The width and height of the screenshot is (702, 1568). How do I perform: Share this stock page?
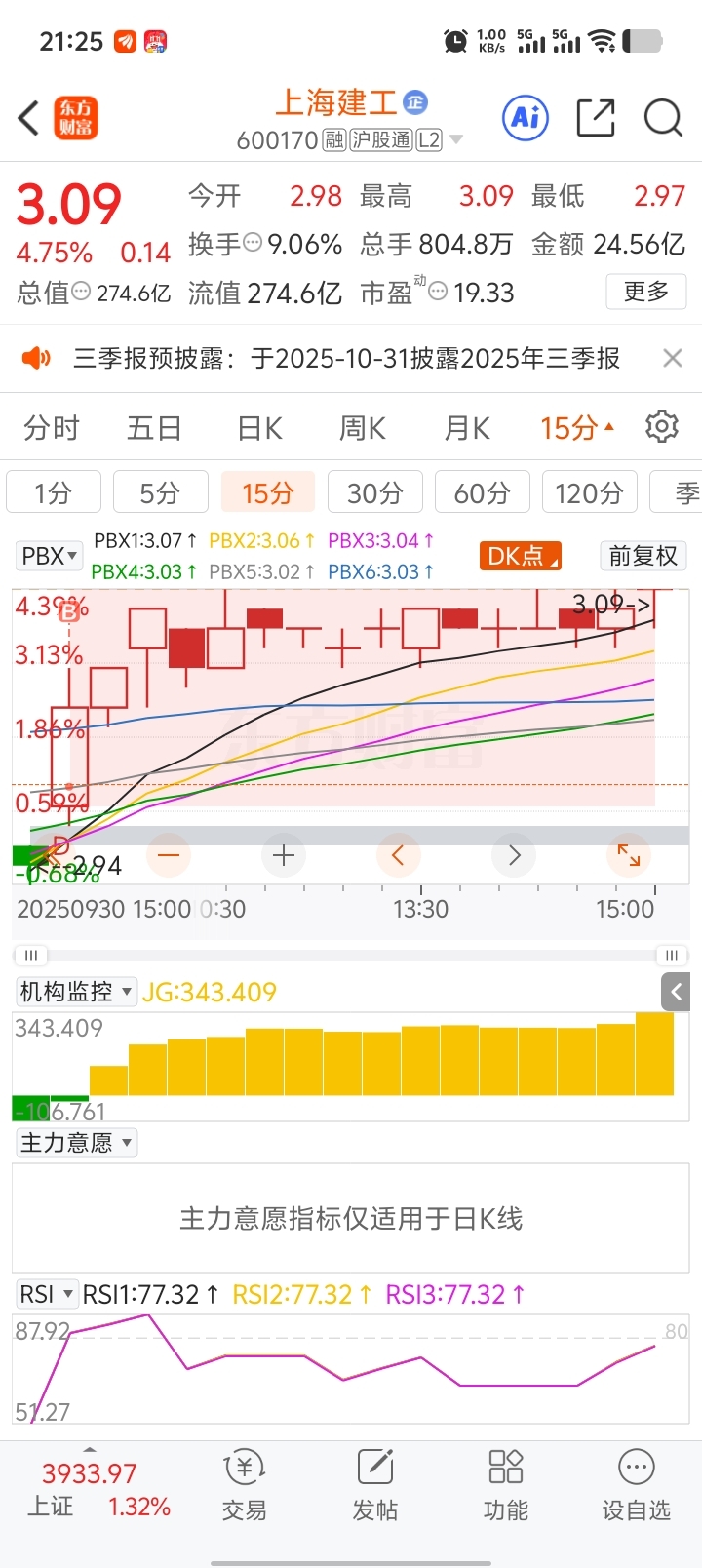pyautogui.click(x=595, y=118)
